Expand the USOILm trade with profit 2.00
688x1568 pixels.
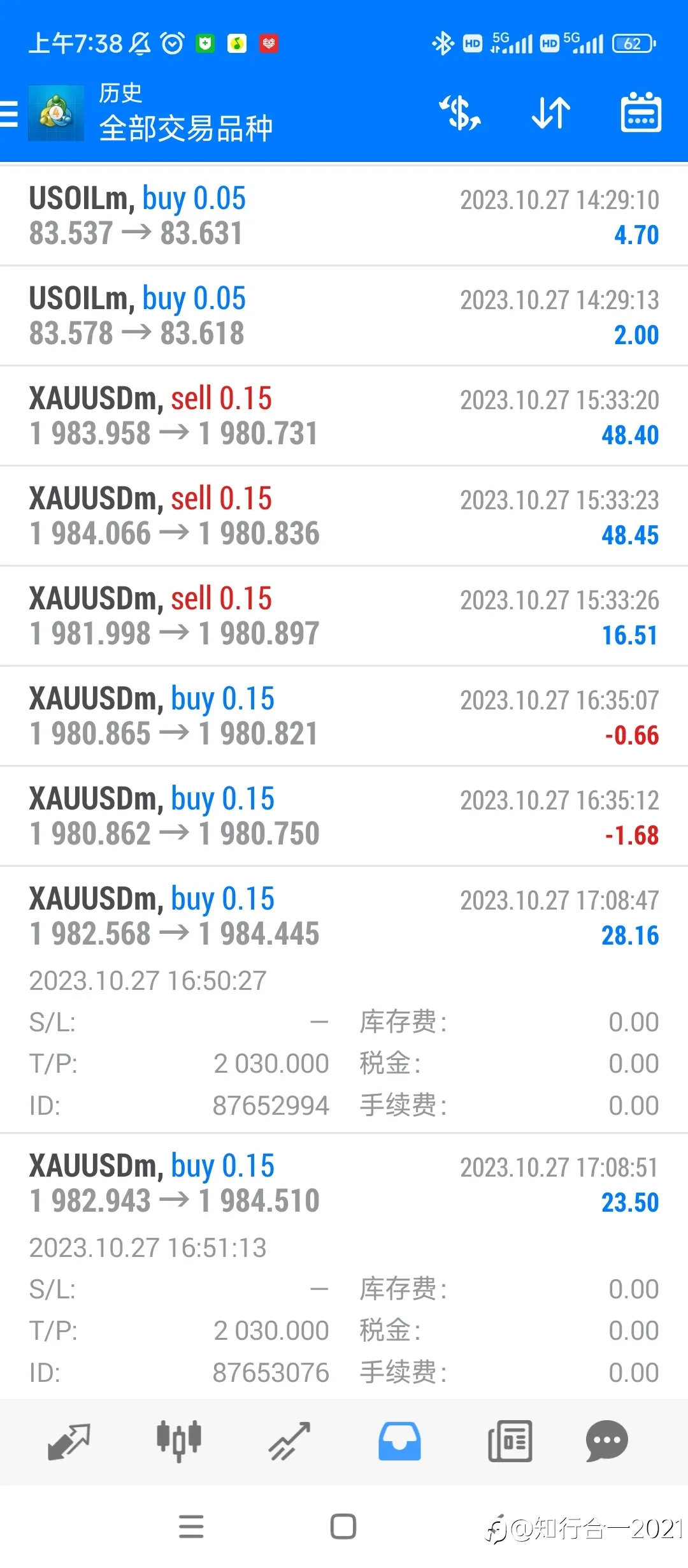[x=344, y=316]
